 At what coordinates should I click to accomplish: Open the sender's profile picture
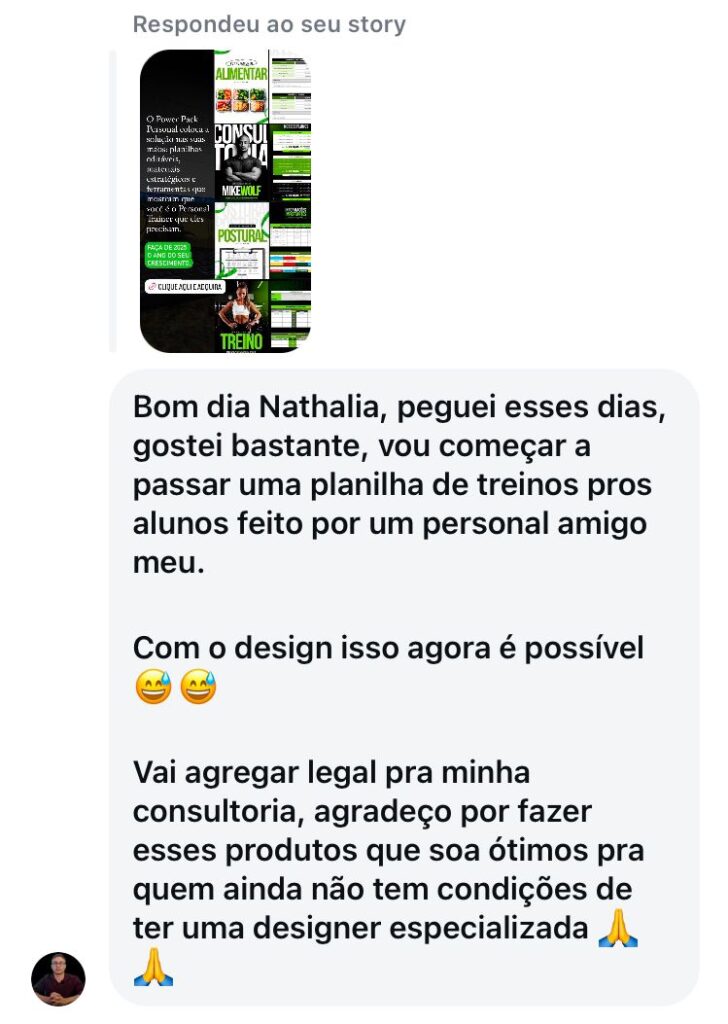tap(58, 978)
